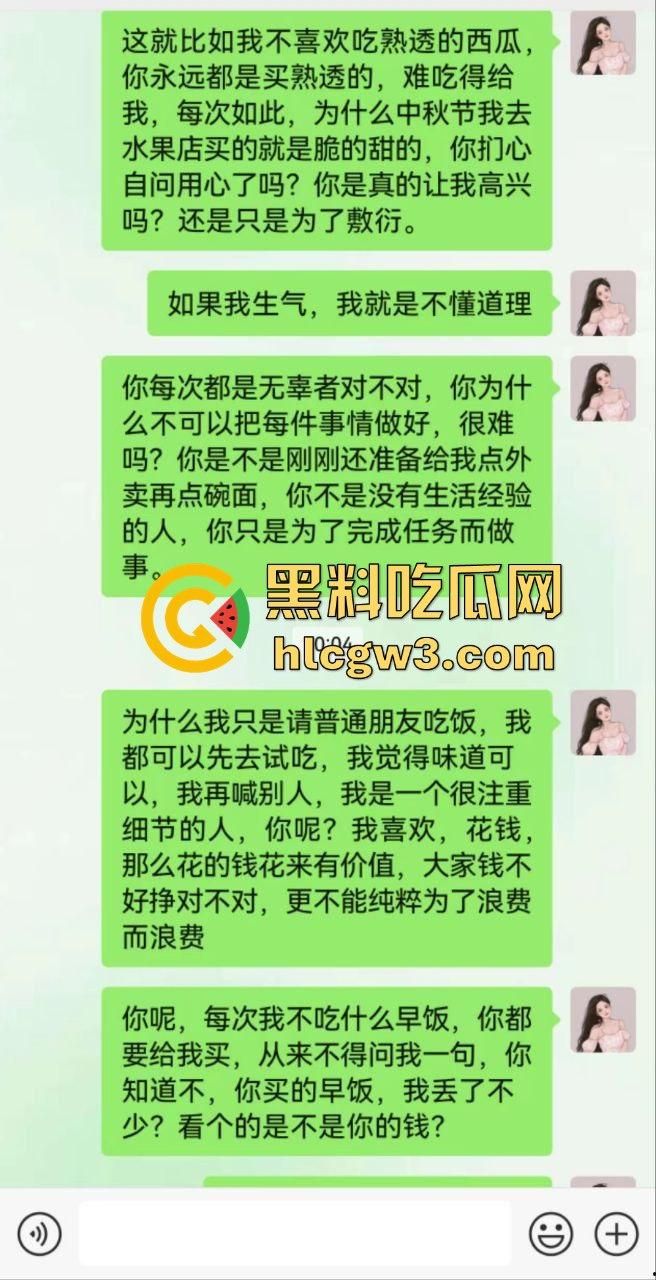Open the emoji sticker panel
This screenshot has width=656, height=1280.
coord(550,1233)
